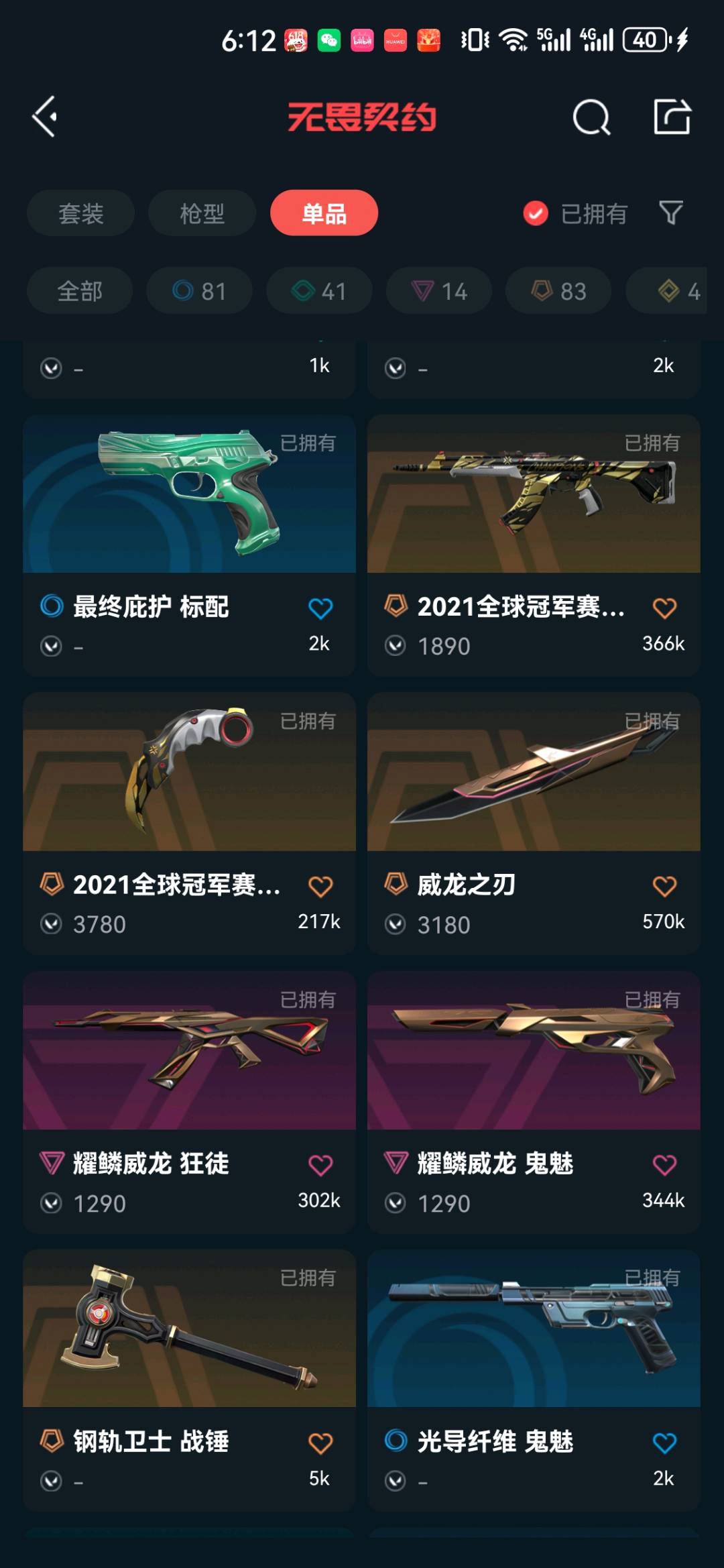724x1568 pixels.
Task: Open the search icon
Action: point(591,118)
